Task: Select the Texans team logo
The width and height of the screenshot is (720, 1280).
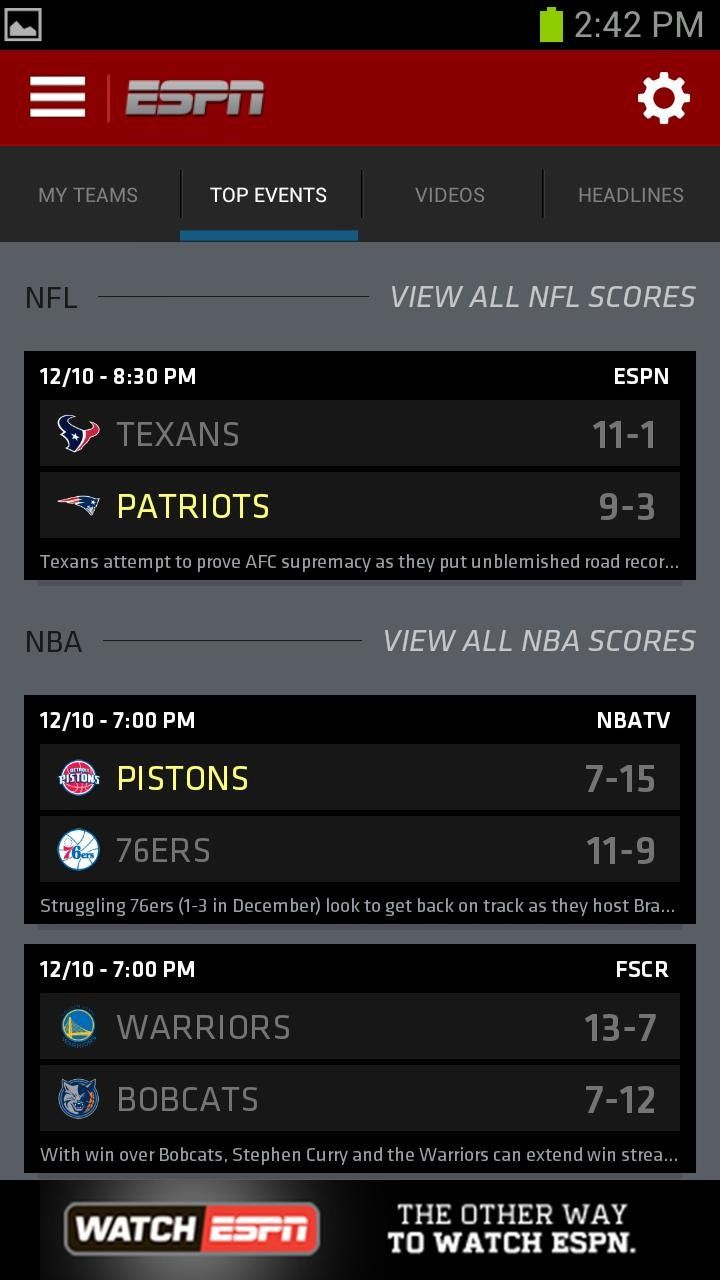Action: (x=77, y=433)
